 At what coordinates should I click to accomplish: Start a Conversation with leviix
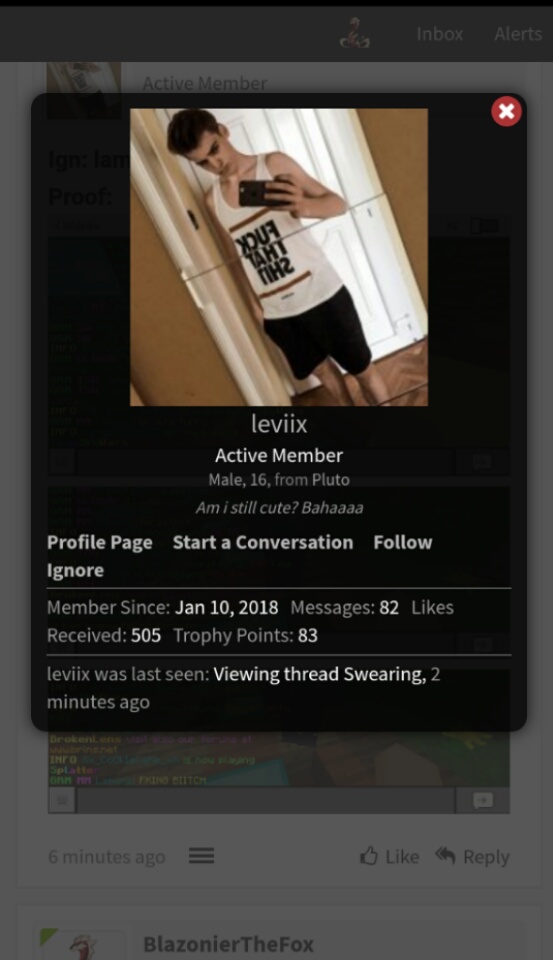point(263,542)
